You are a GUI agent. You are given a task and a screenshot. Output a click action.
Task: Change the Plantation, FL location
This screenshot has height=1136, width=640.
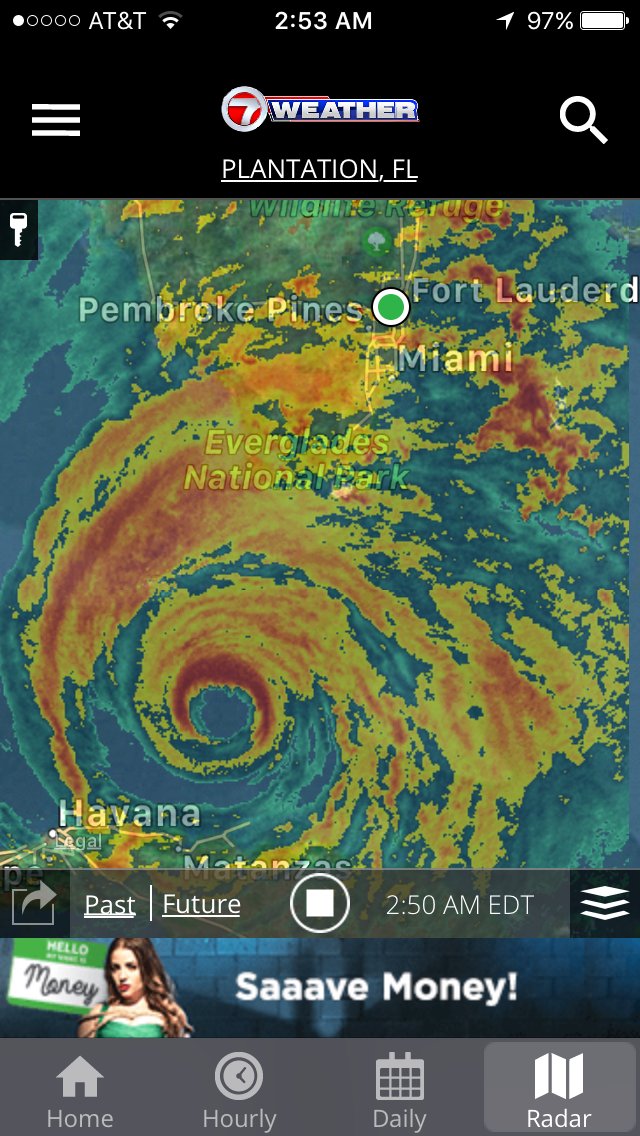coord(319,169)
